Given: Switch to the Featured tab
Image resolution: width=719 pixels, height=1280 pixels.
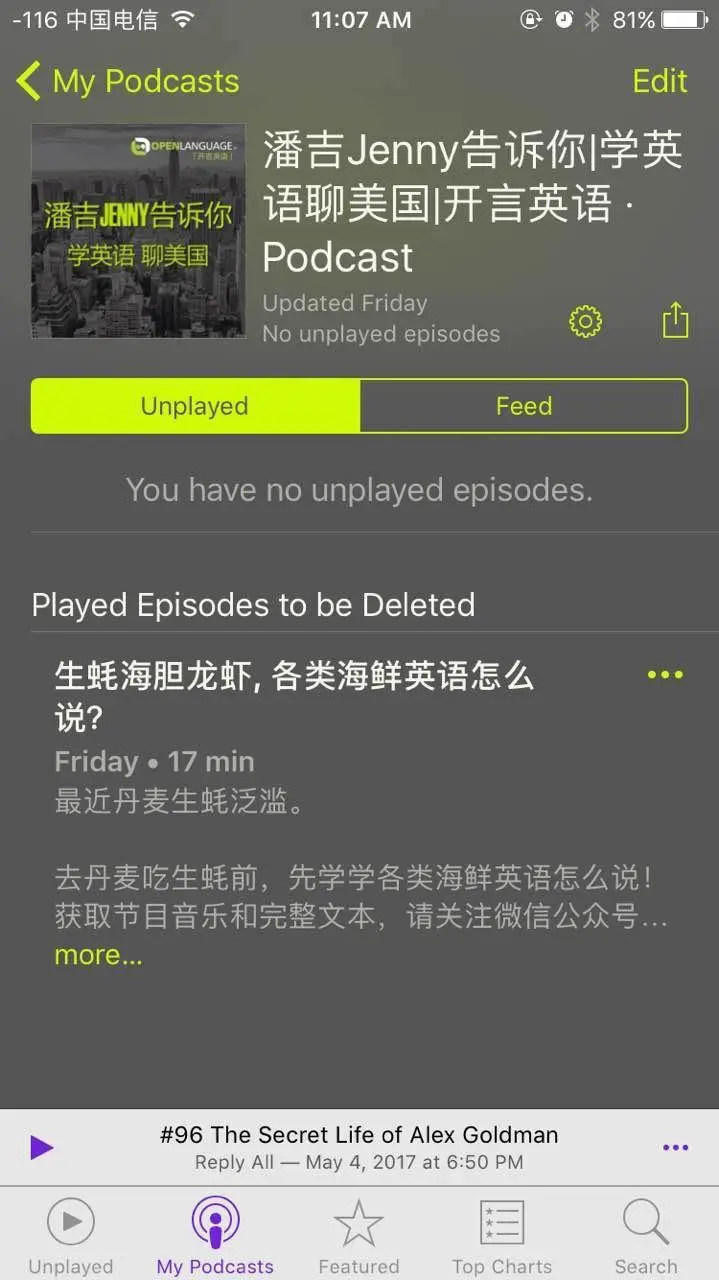Looking at the screenshot, I should [359, 1236].
